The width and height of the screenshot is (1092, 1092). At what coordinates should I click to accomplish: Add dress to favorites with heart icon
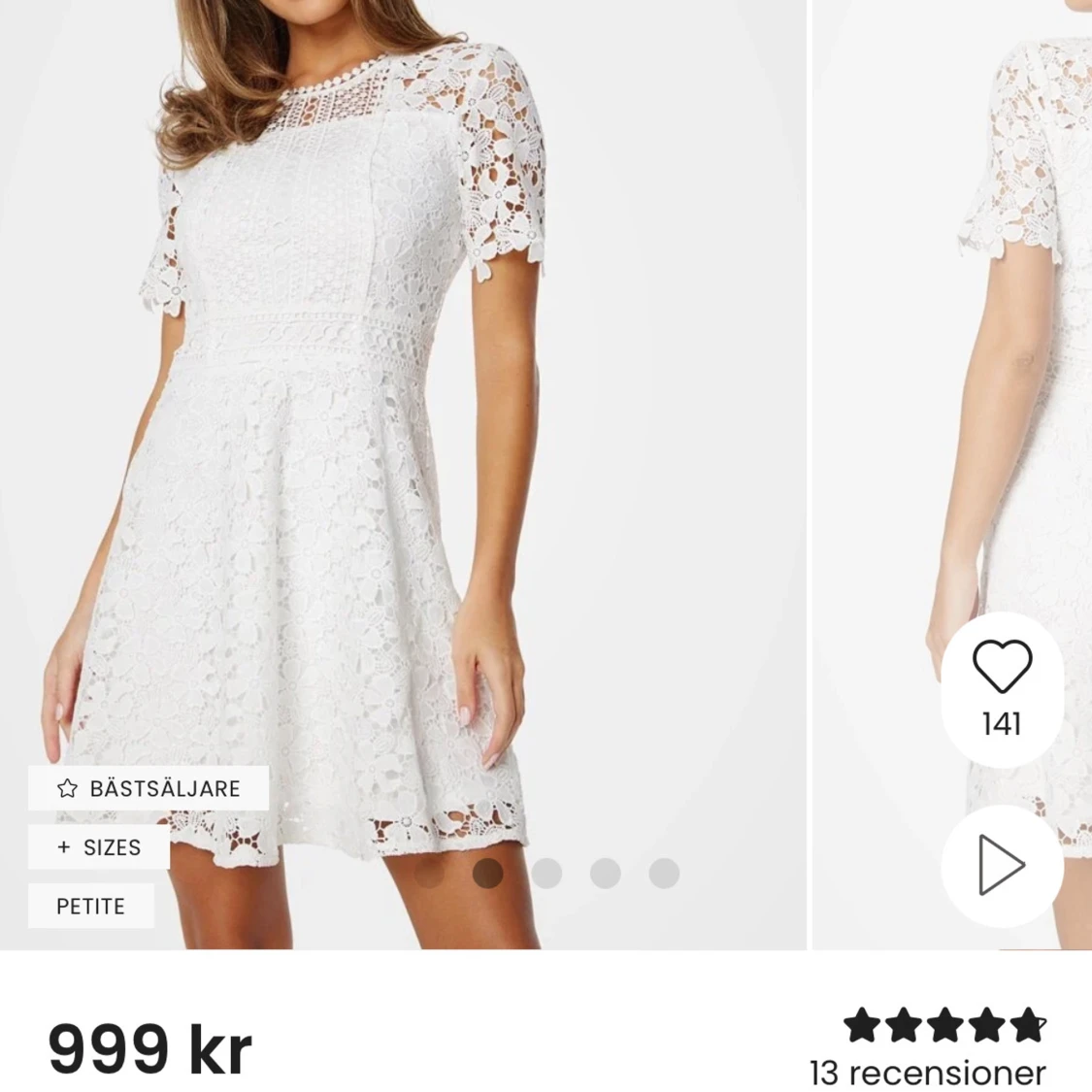coord(1002,667)
